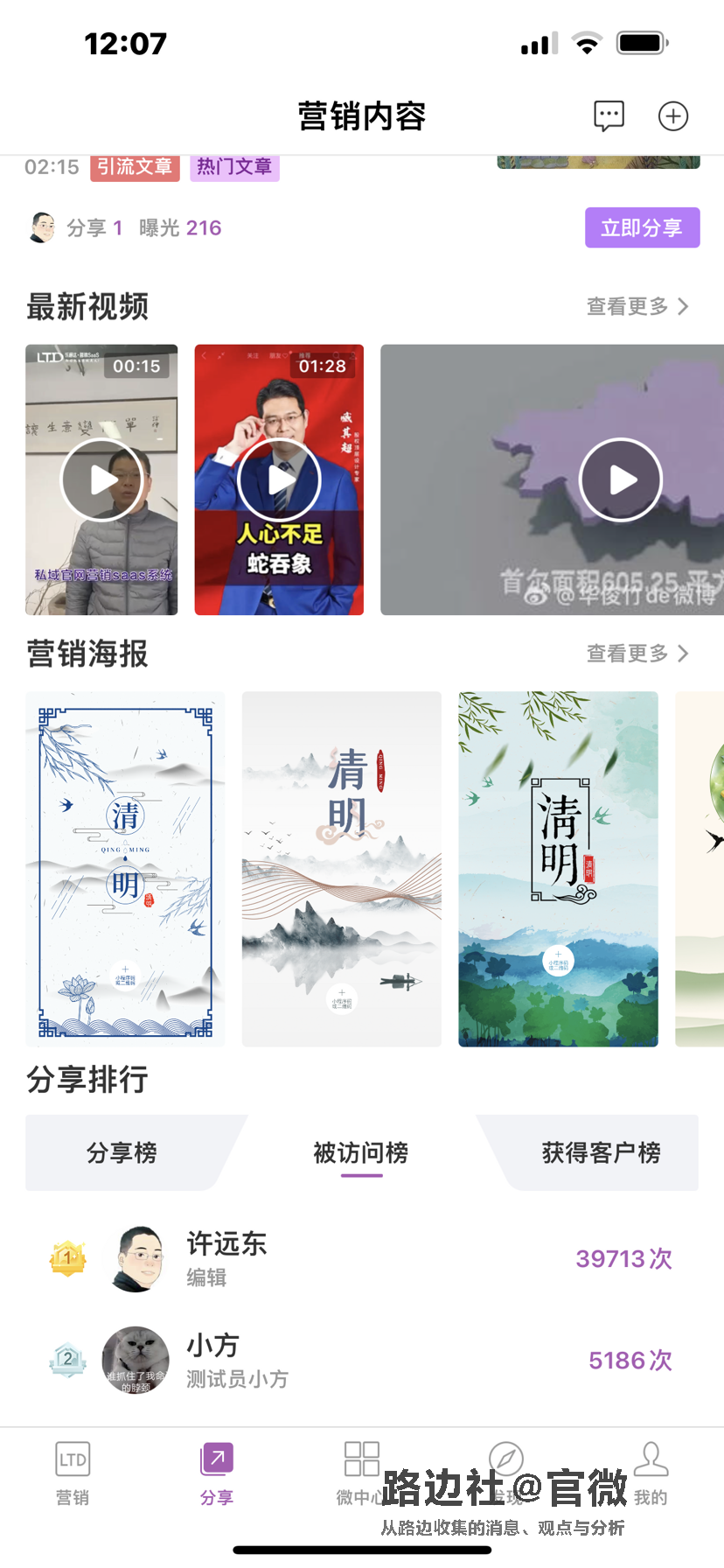
Task: Play the 00:15 私域官网 video
Action: point(101,479)
